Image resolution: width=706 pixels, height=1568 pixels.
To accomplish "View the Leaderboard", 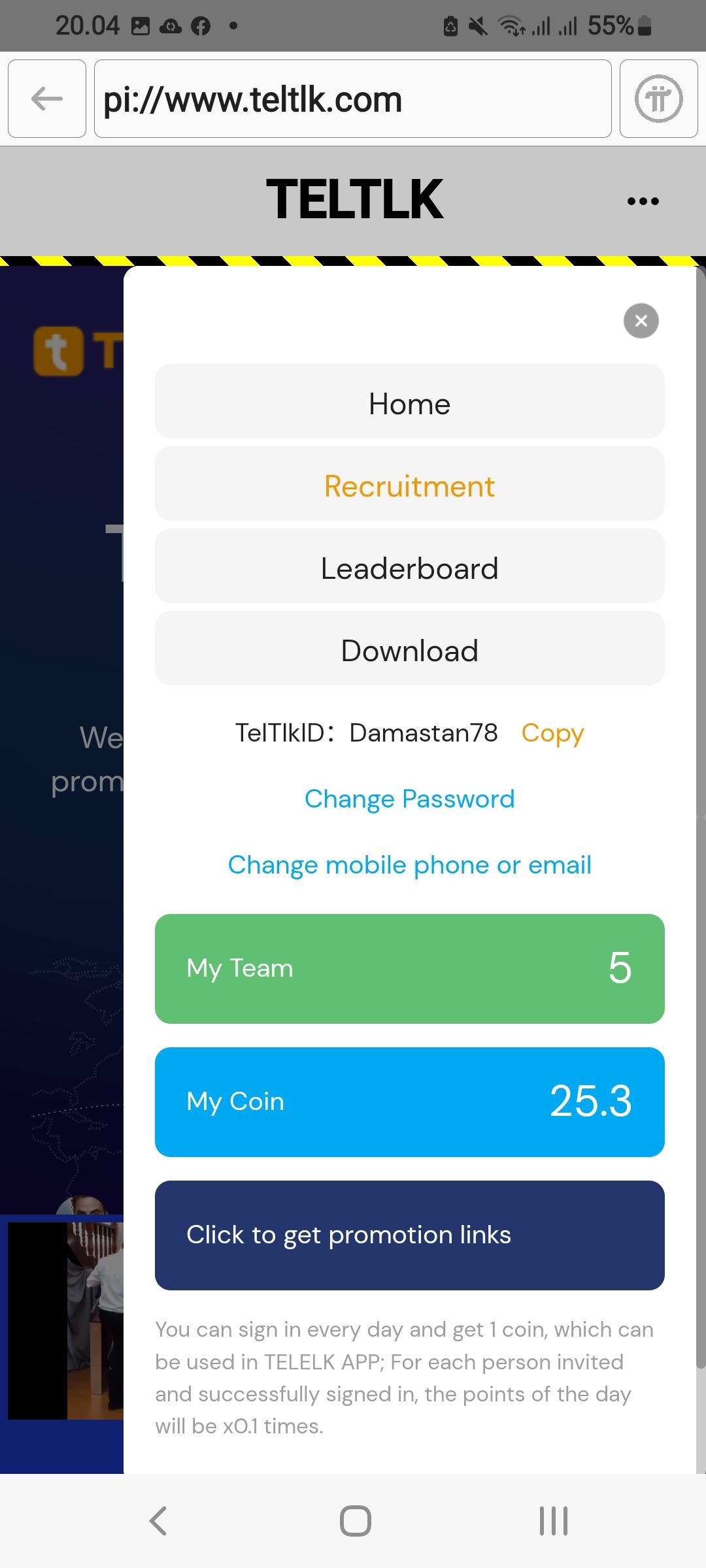I will pos(409,566).
